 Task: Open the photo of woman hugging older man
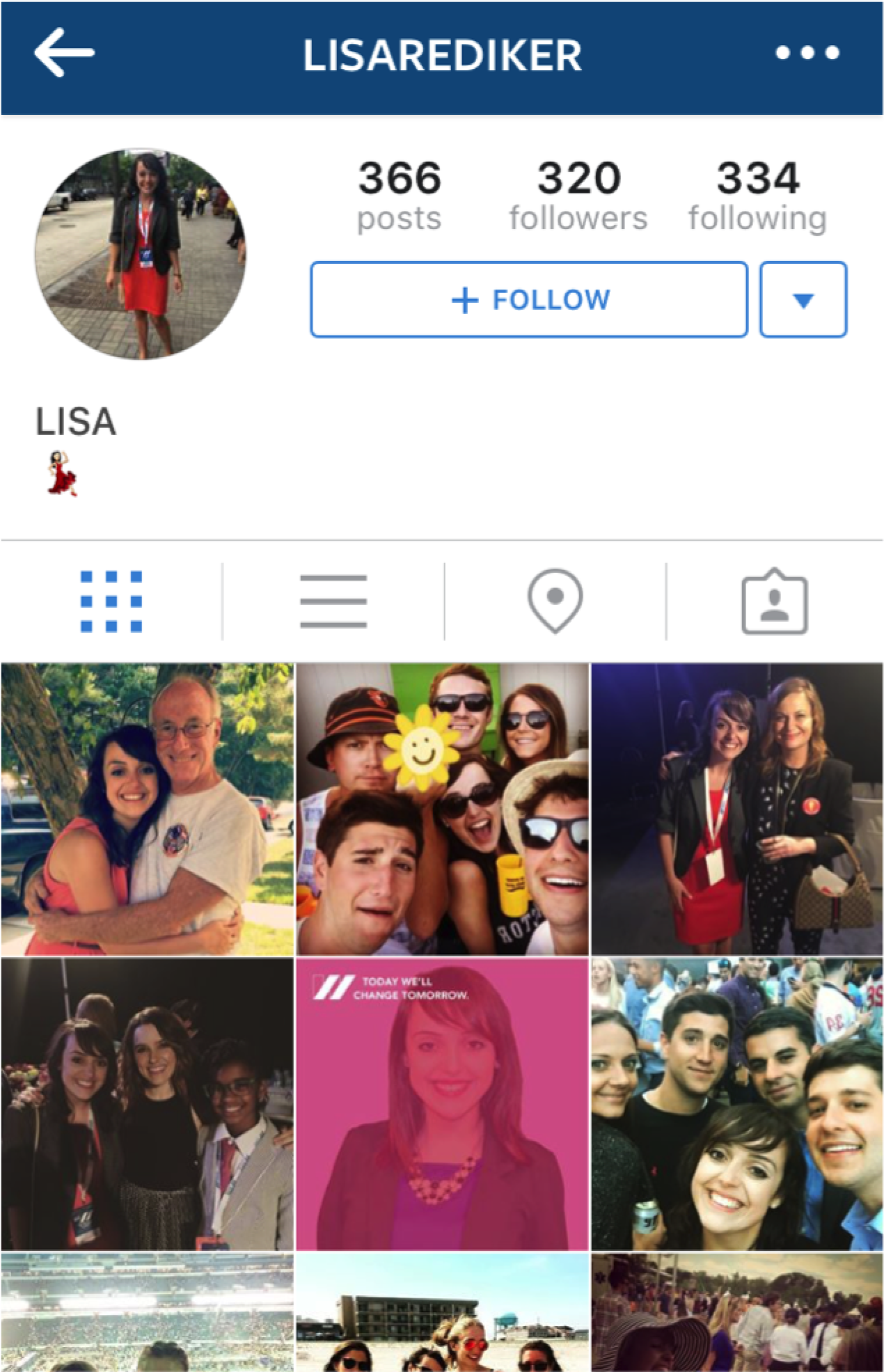click(147, 809)
